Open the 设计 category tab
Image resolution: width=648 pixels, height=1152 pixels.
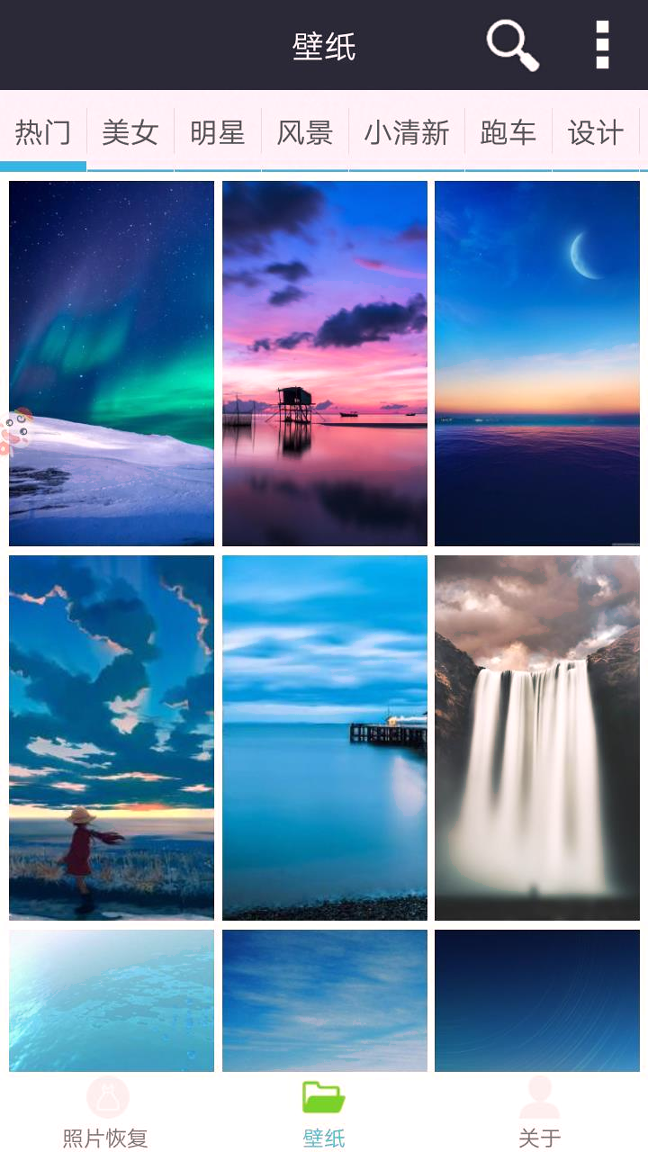[596, 133]
